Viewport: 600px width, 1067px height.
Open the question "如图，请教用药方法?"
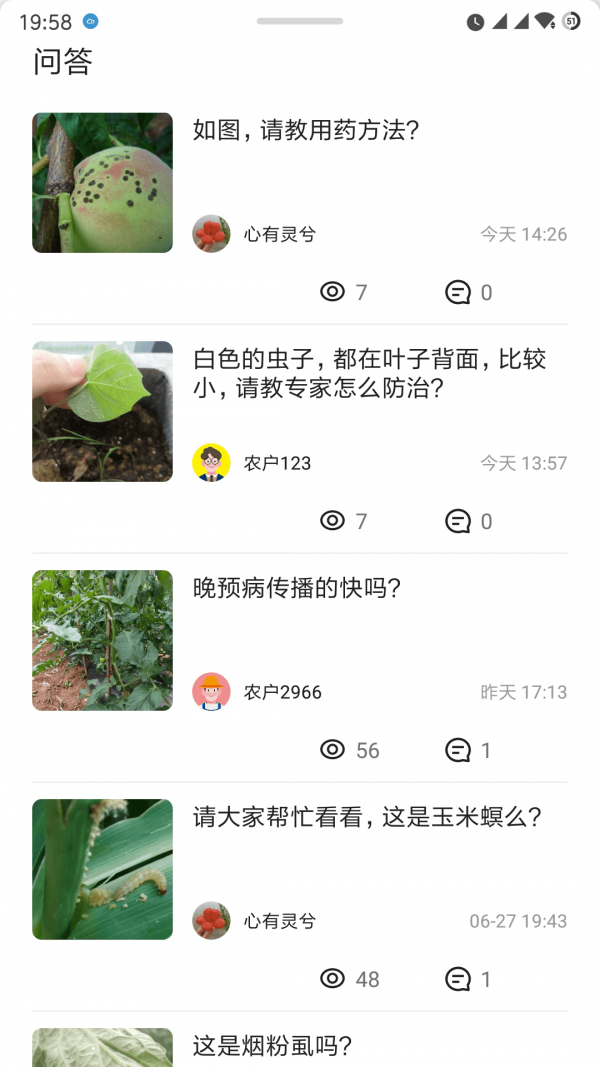(x=305, y=130)
